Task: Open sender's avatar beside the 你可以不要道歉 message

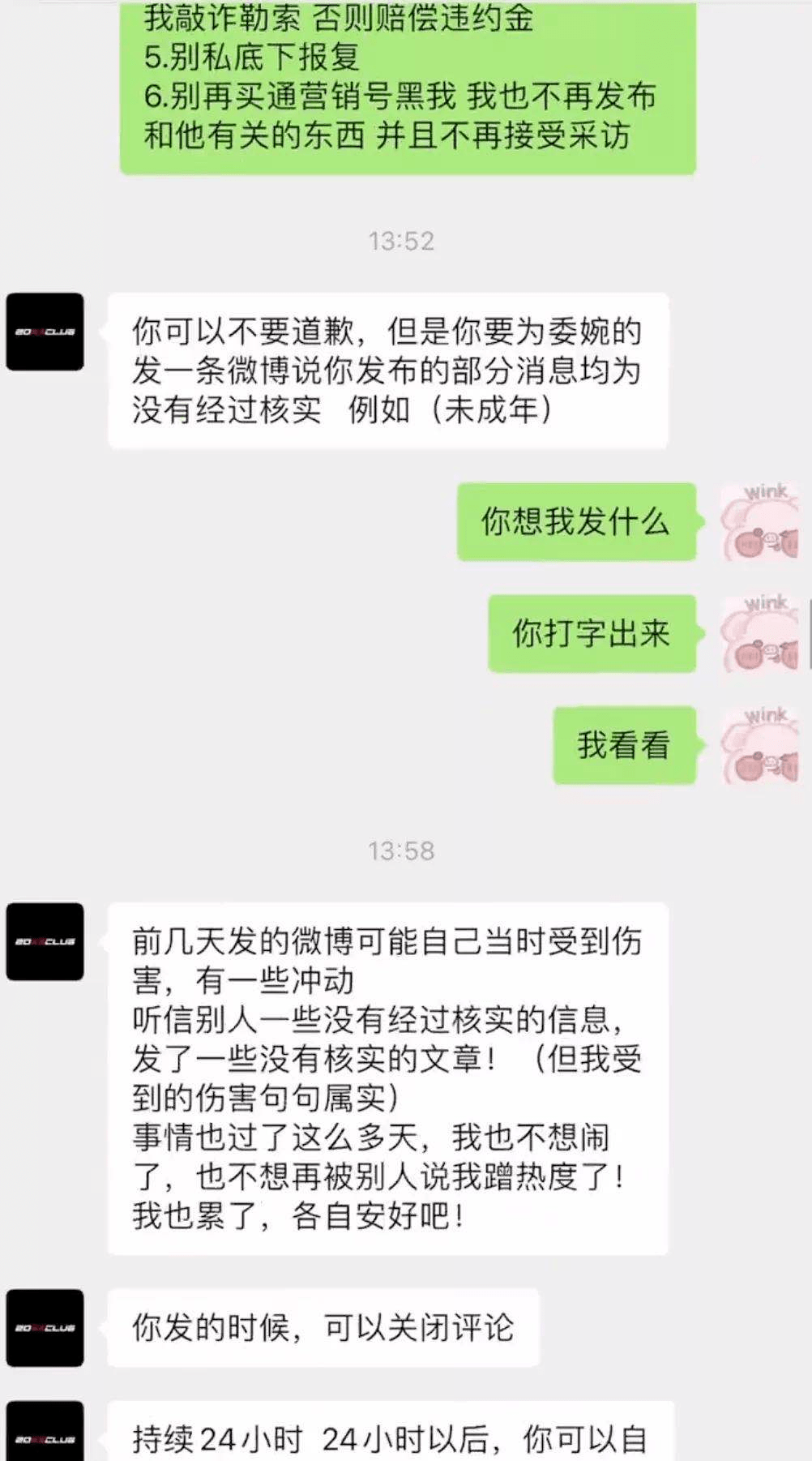Action: 45,332
